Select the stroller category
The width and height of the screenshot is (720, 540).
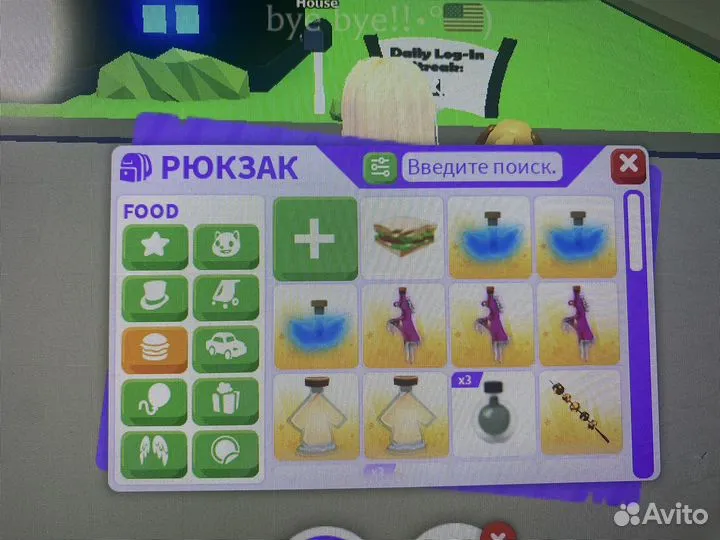pyautogui.click(x=226, y=298)
